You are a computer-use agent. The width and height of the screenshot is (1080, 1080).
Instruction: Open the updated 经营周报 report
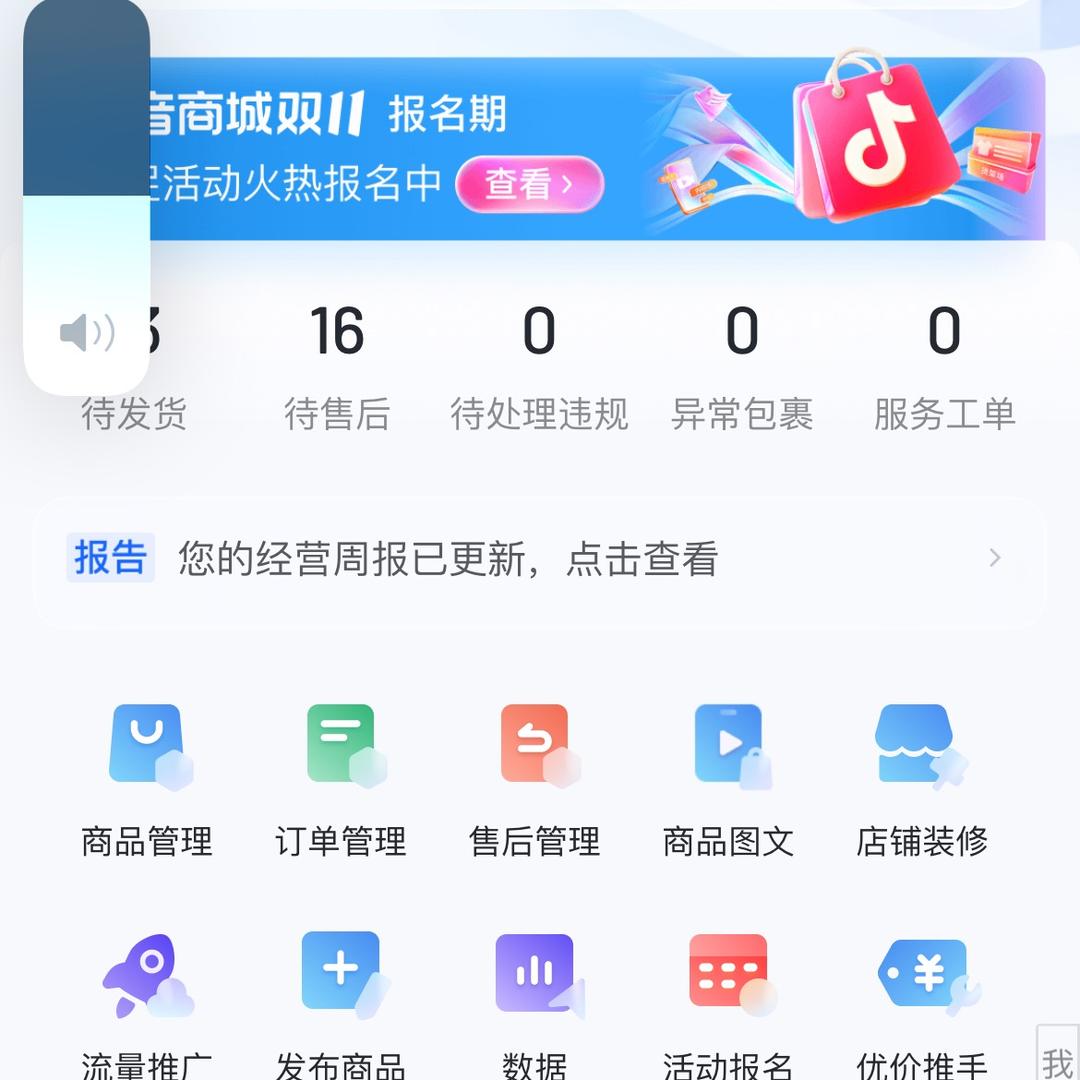[x=540, y=559]
